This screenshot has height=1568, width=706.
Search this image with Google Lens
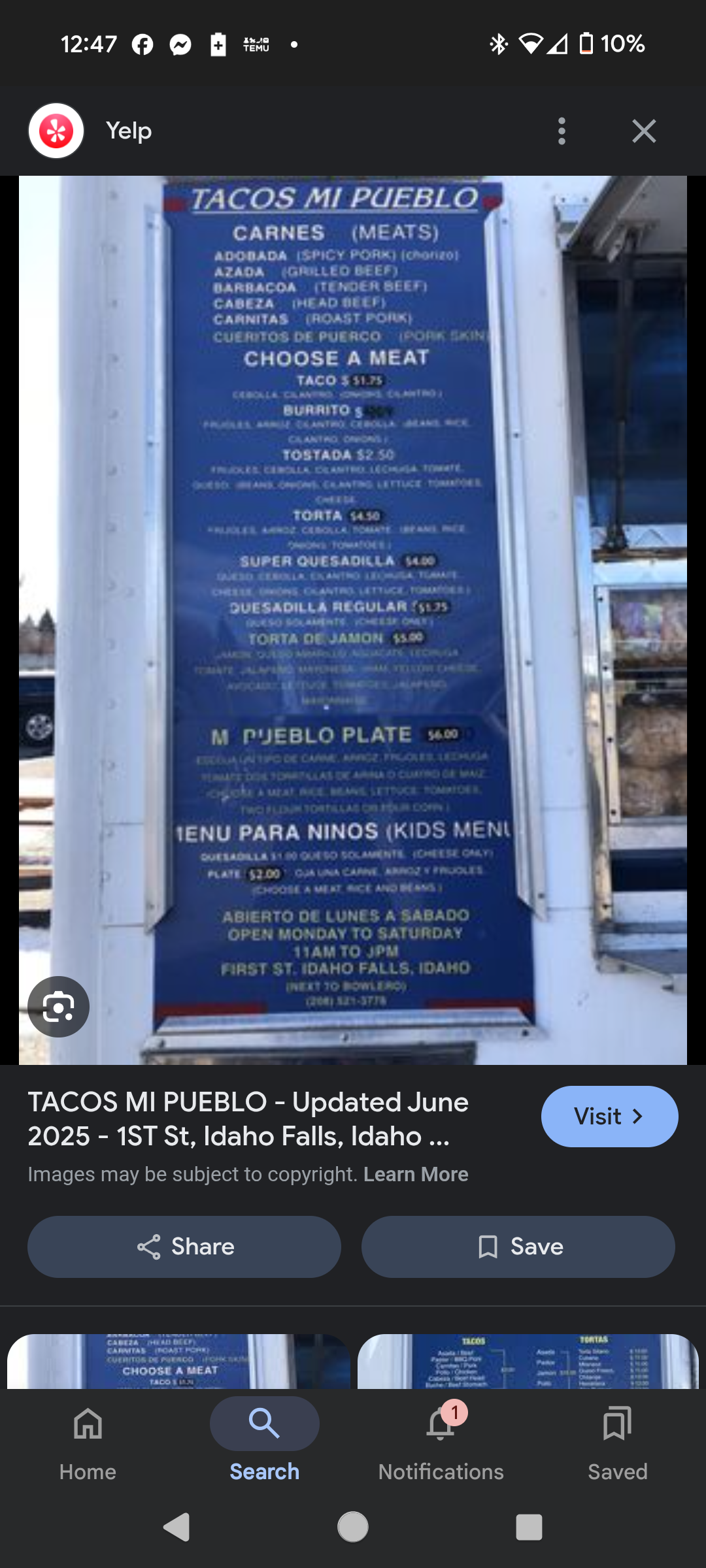(58, 1007)
